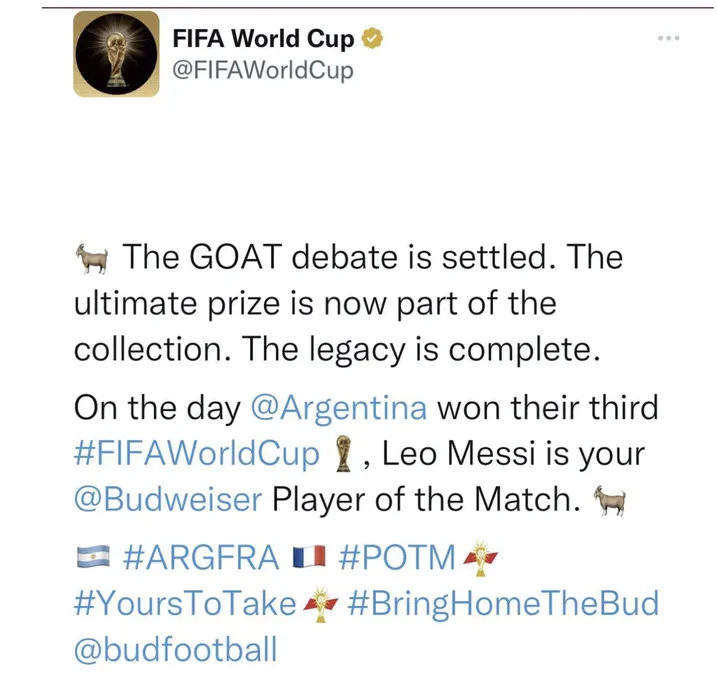Open the #FIFAWorldCup hashtag
The height and width of the screenshot is (700, 717).
point(196,453)
